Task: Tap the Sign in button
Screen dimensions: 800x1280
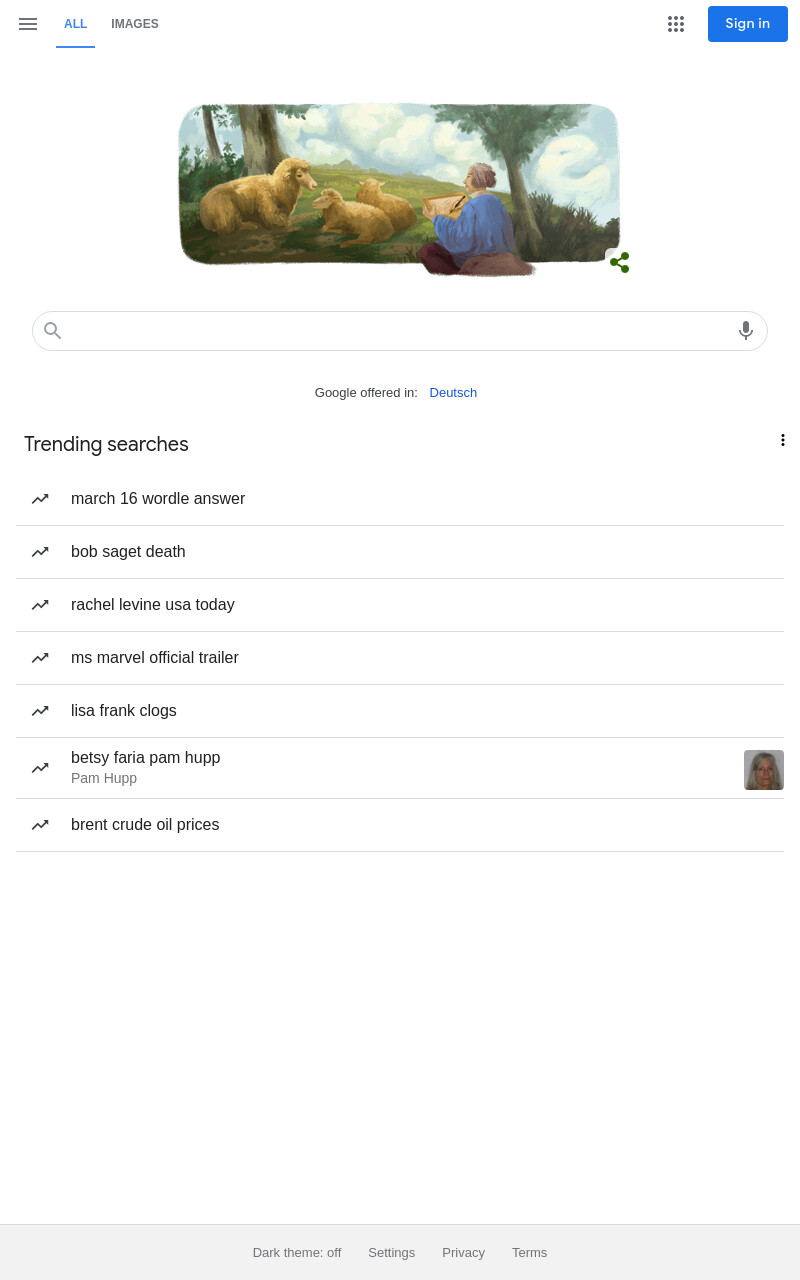Action: click(x=748, y=24)
